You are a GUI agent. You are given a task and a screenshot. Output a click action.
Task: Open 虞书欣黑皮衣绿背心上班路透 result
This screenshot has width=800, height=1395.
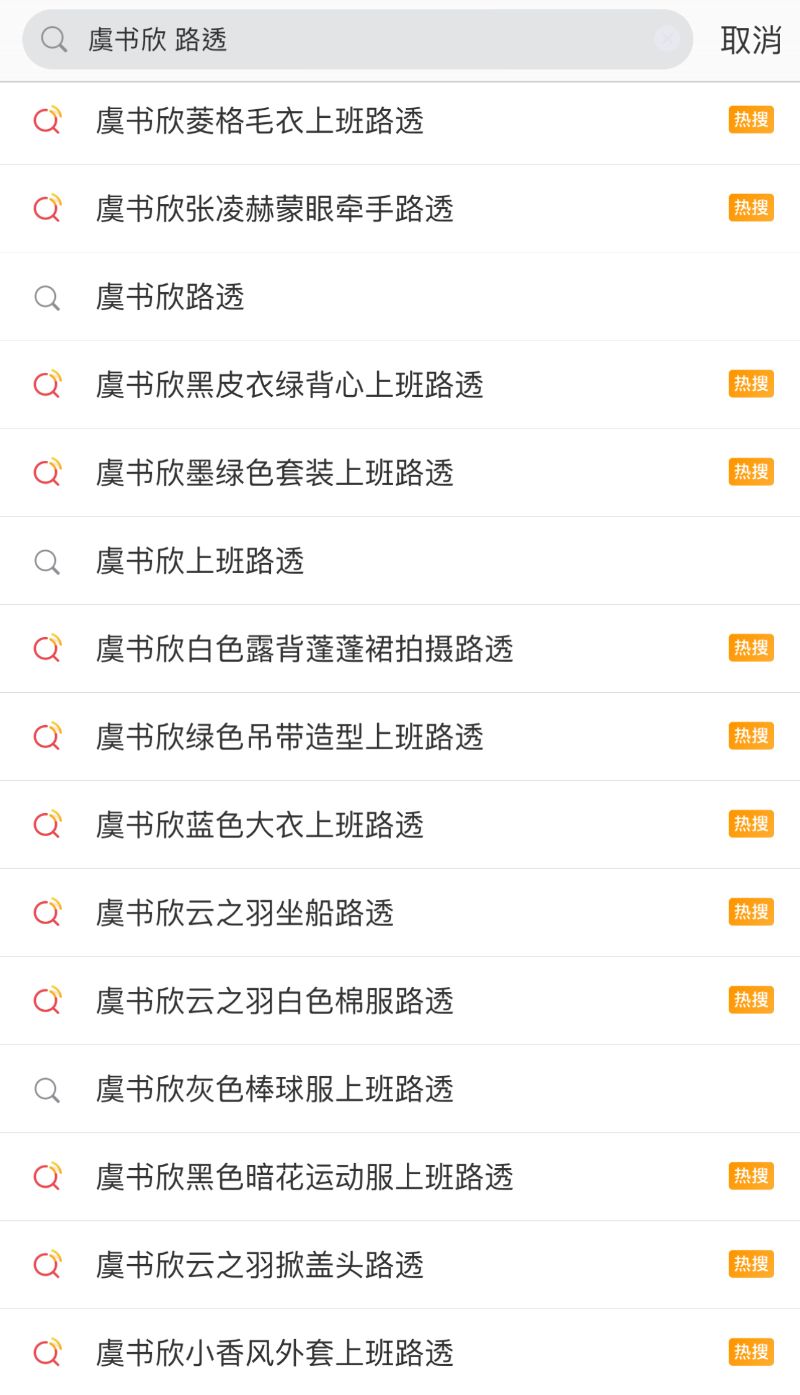(290, 385)
